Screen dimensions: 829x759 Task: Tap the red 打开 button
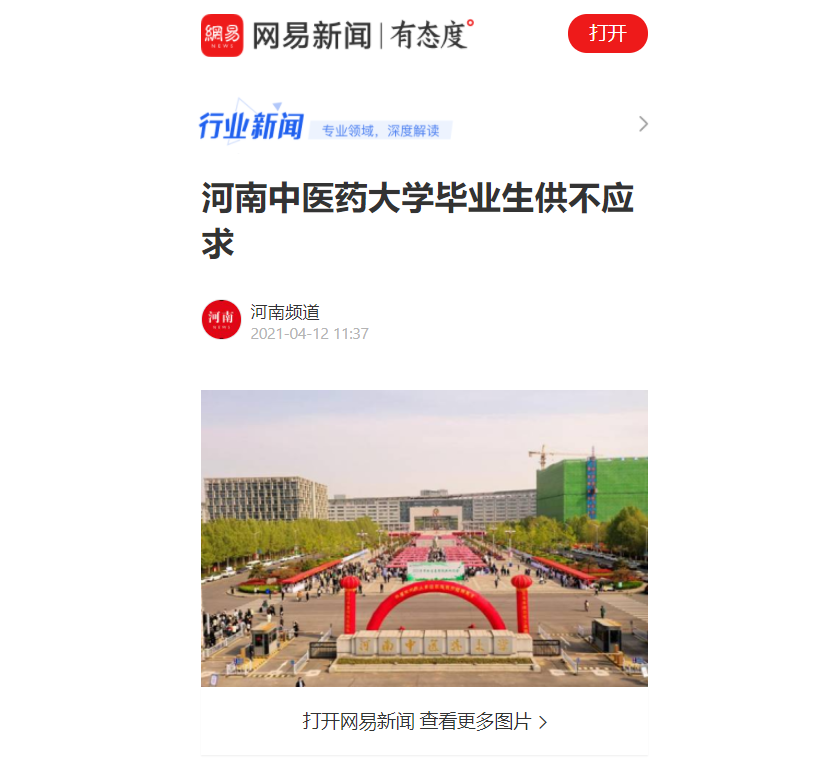(x=607, y=34)
